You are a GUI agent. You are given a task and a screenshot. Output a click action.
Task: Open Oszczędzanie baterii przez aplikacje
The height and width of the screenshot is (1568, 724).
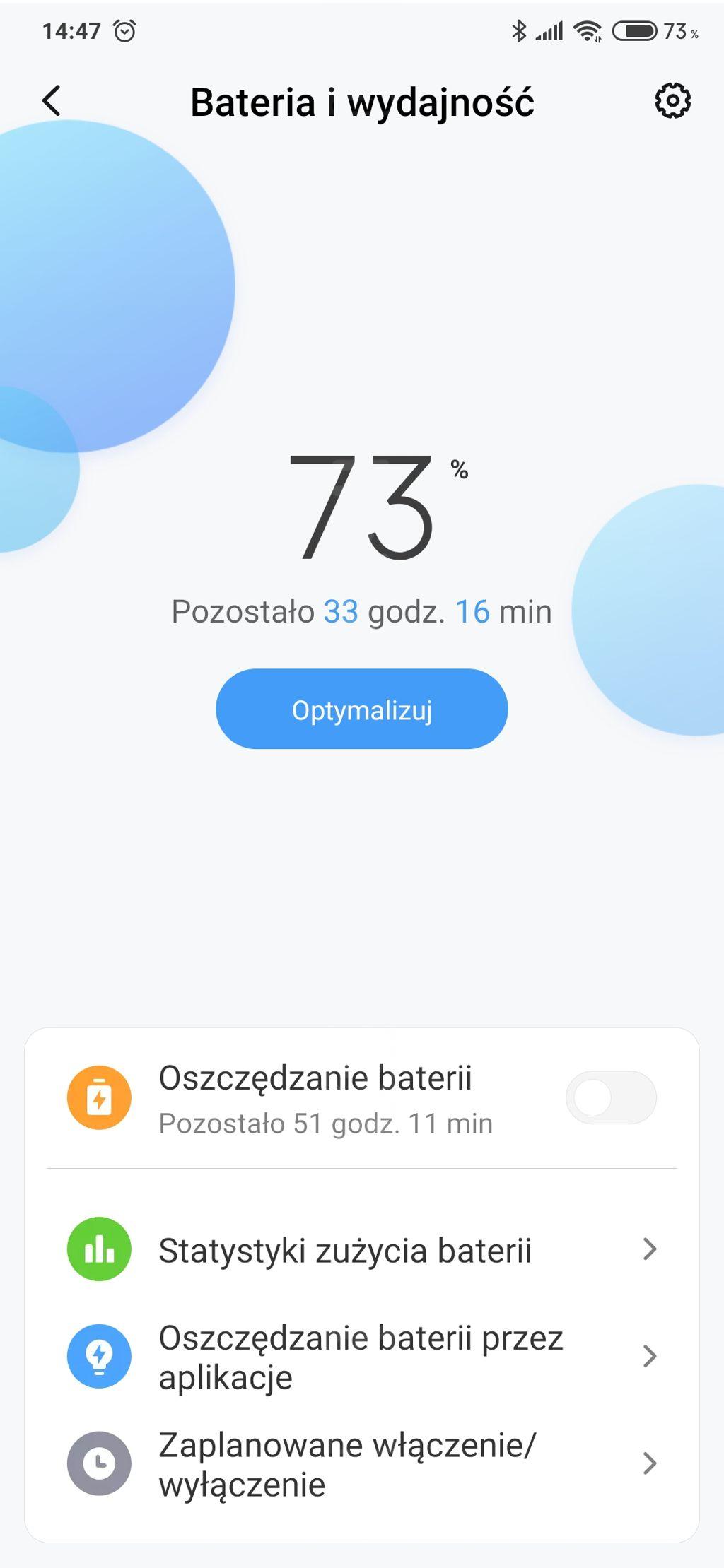(x=362, y=1357)
